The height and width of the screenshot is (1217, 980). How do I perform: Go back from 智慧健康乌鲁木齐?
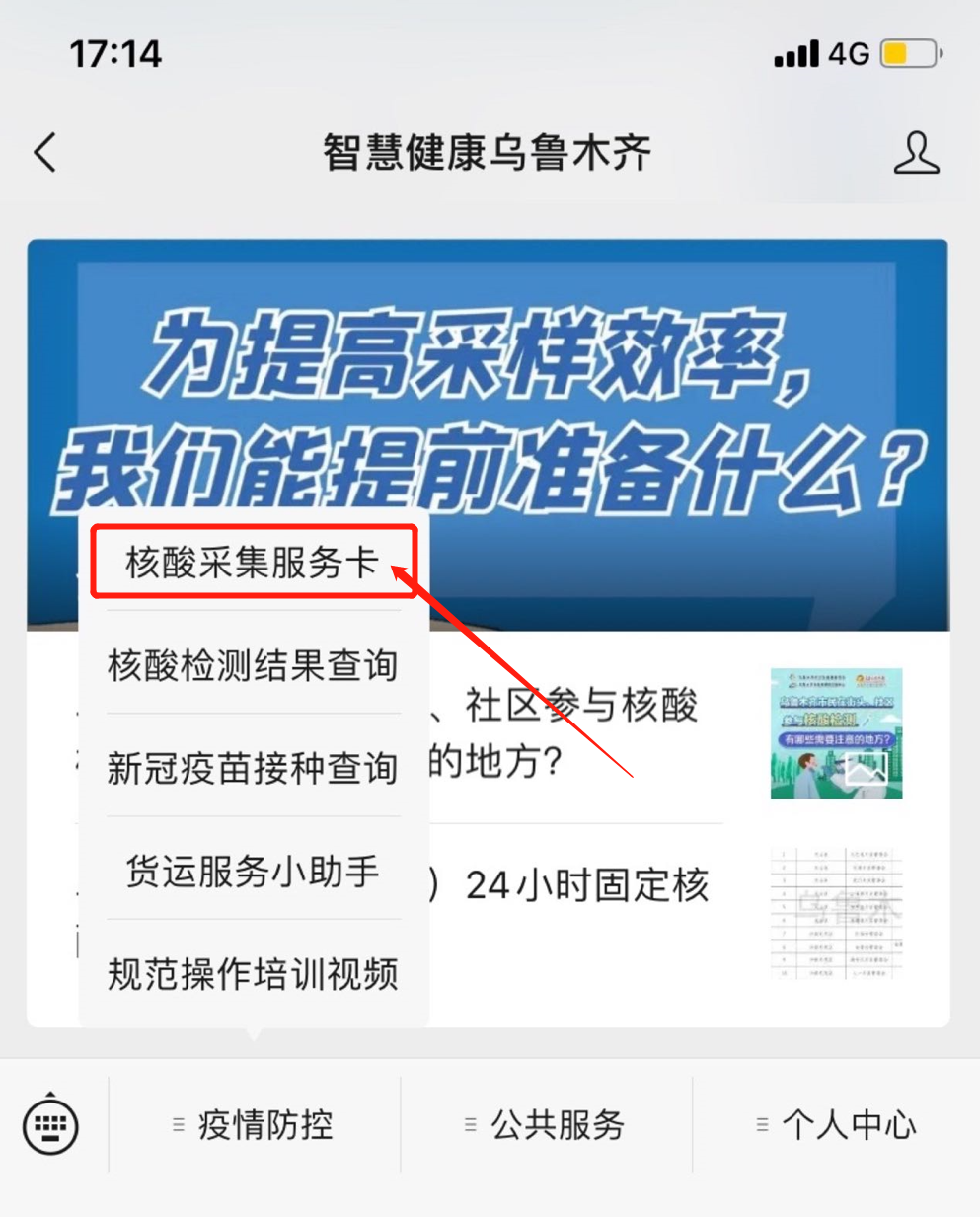click(x=45, y=153)
